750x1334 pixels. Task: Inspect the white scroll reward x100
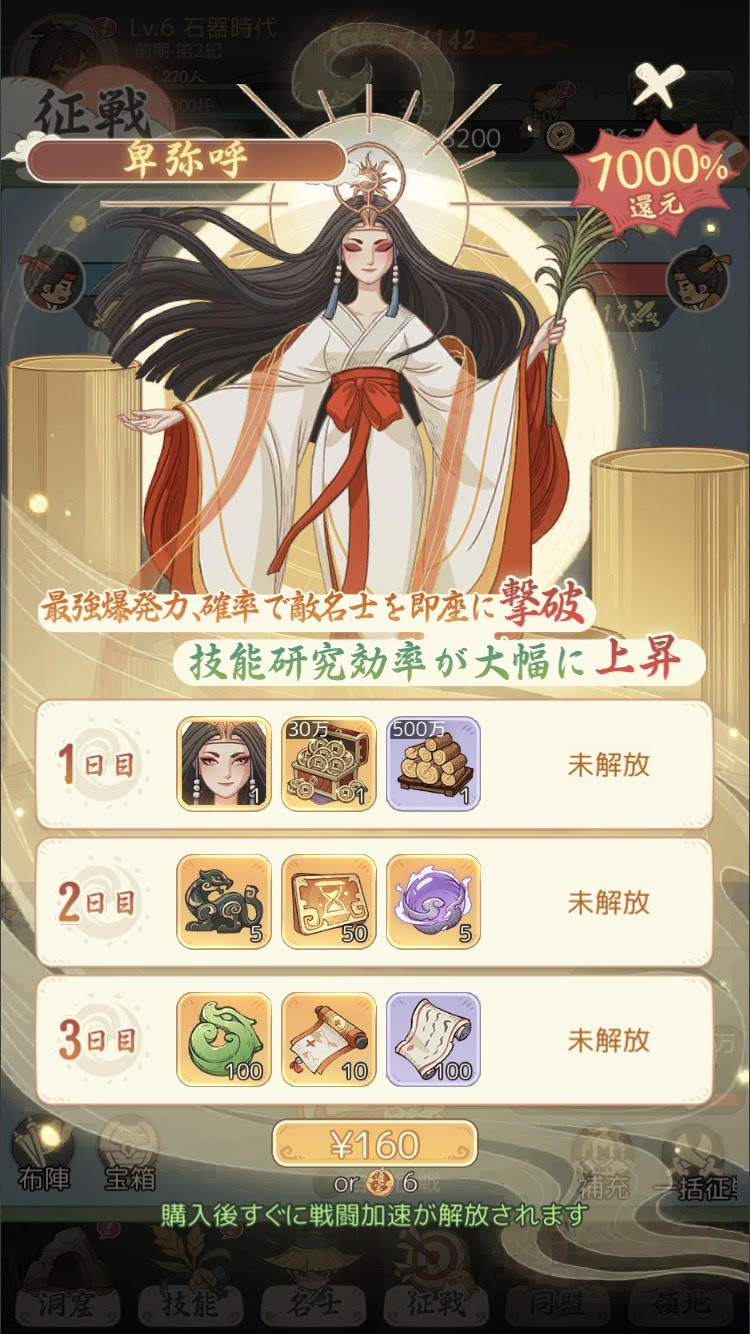pos(433,1040)
